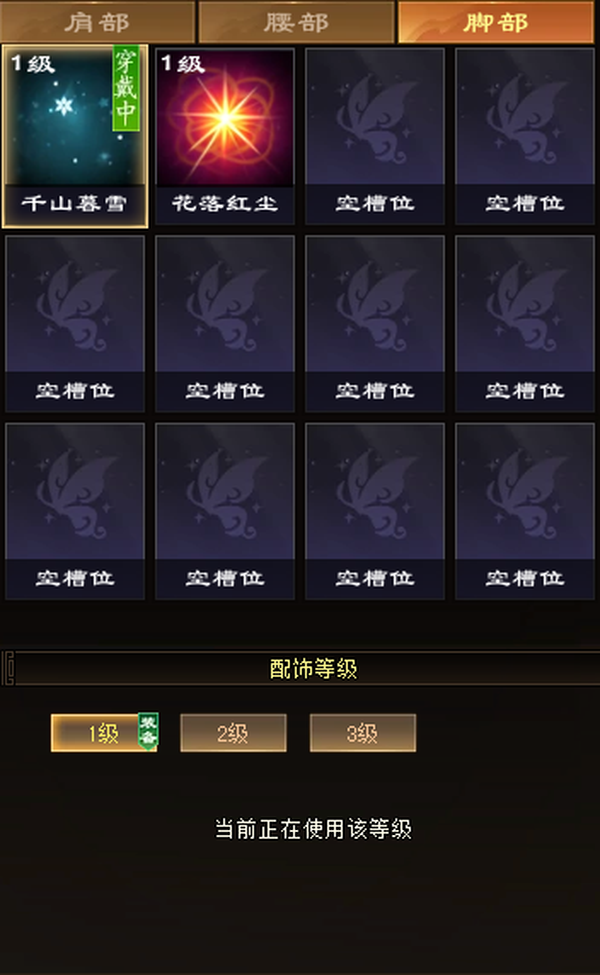
Task: Select the 花落红尘 accessory card
Action: 224,136
